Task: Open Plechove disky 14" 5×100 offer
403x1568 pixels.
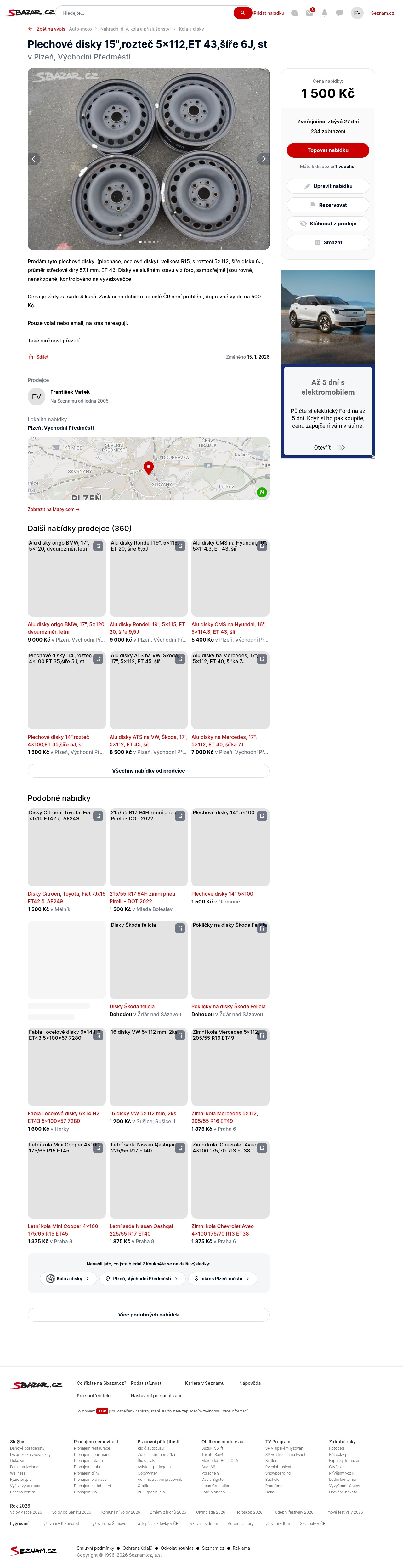Action: point(222,894)
